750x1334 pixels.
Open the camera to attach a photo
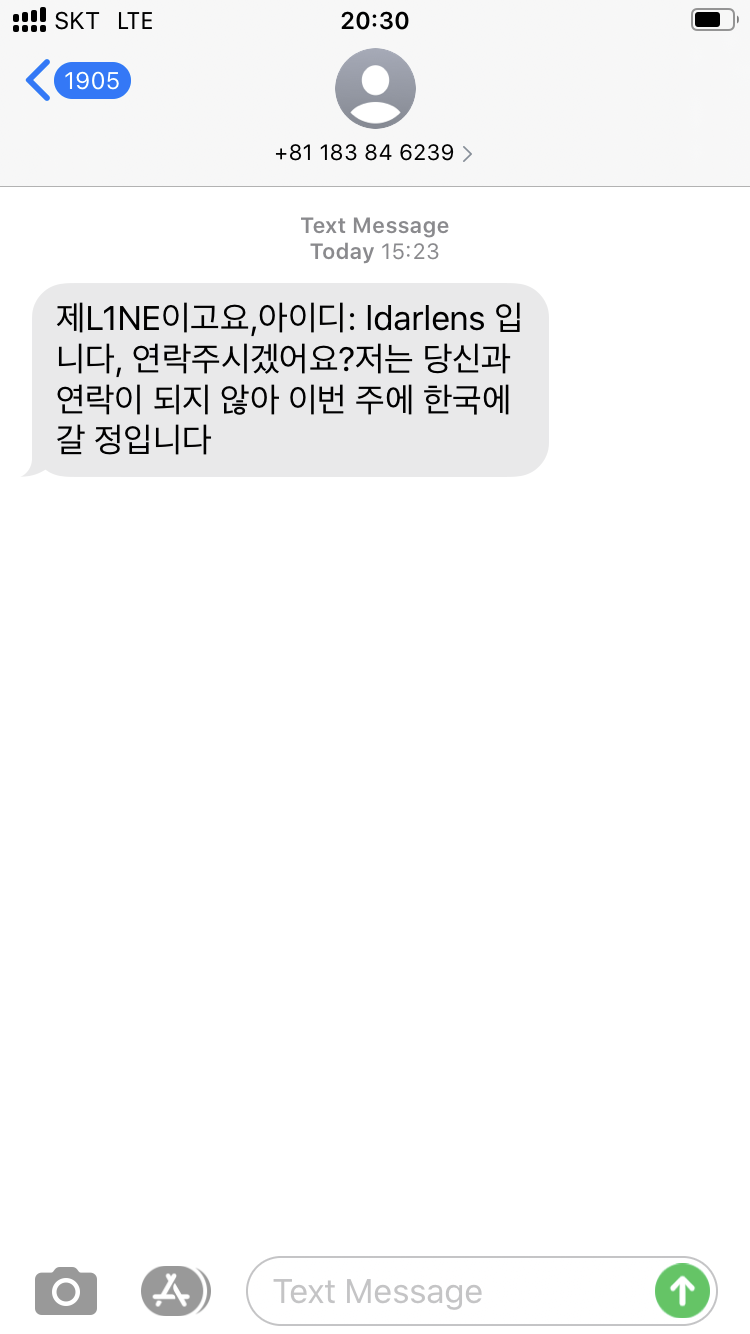66,1291
